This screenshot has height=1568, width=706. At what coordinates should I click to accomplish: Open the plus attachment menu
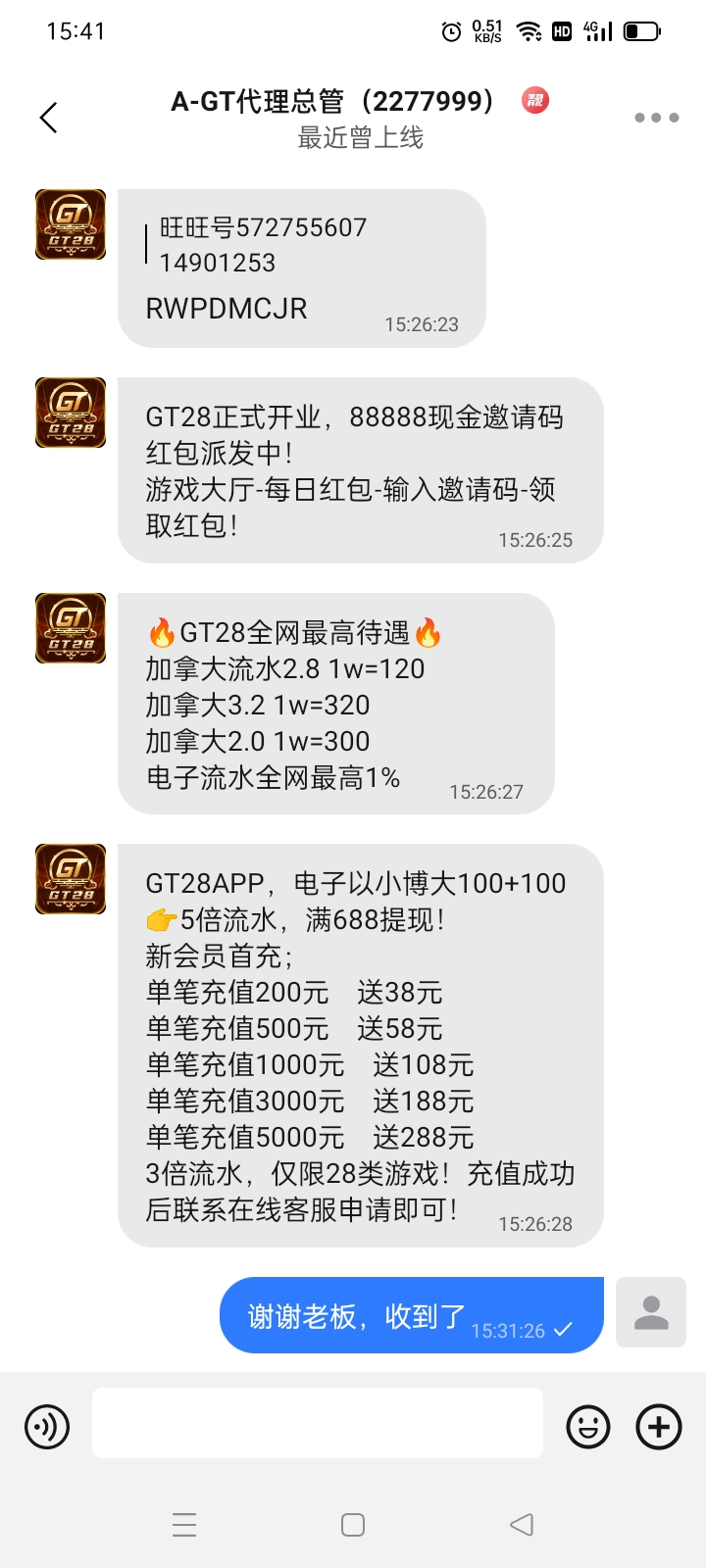coord(659,1426)
